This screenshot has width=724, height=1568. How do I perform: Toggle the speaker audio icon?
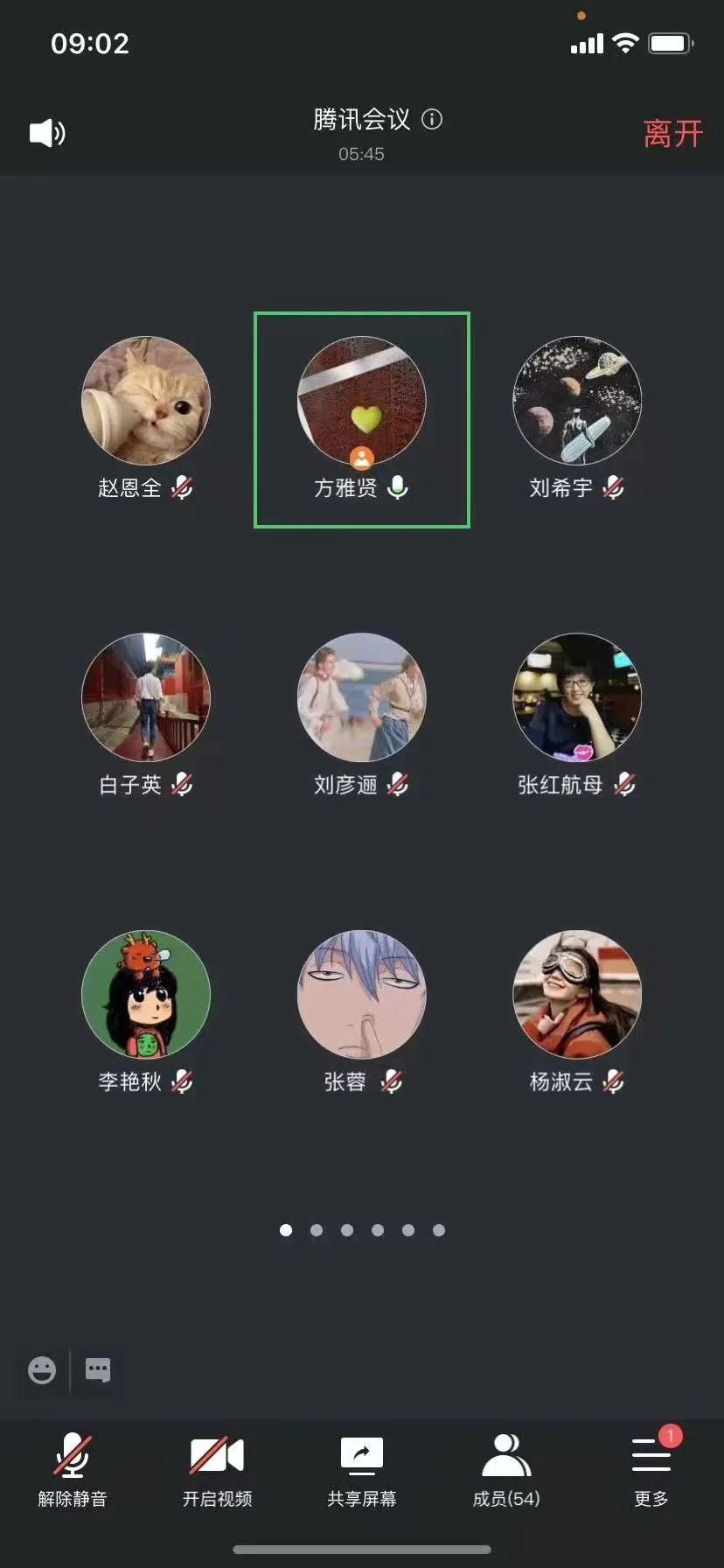coord(47,133)
